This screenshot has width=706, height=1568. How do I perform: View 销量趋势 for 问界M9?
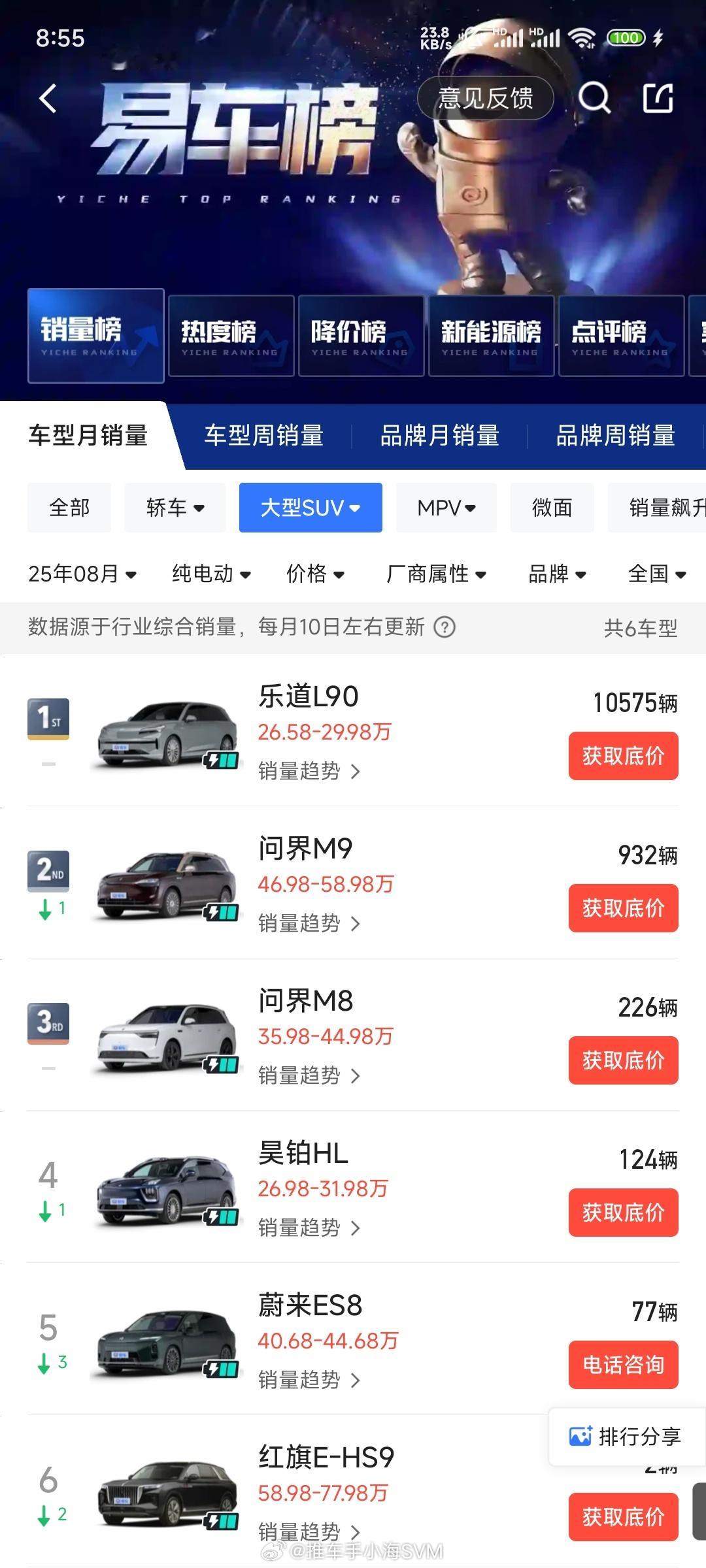(x=309, y=923)
